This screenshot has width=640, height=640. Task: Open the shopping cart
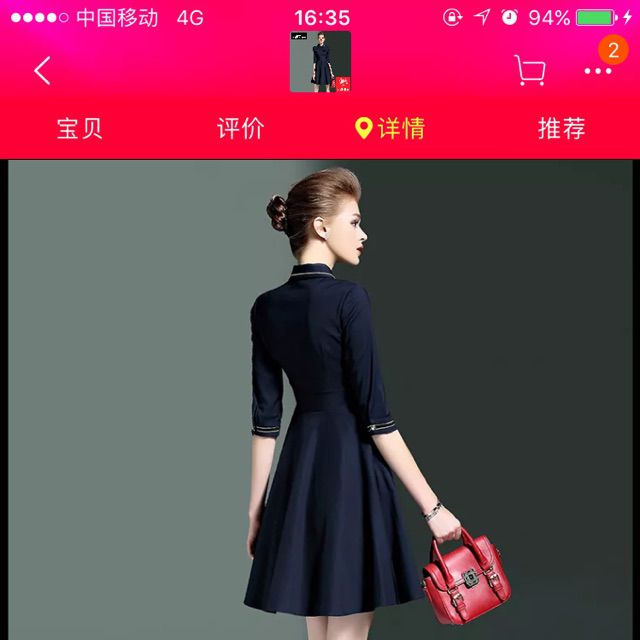click(529, 70)
